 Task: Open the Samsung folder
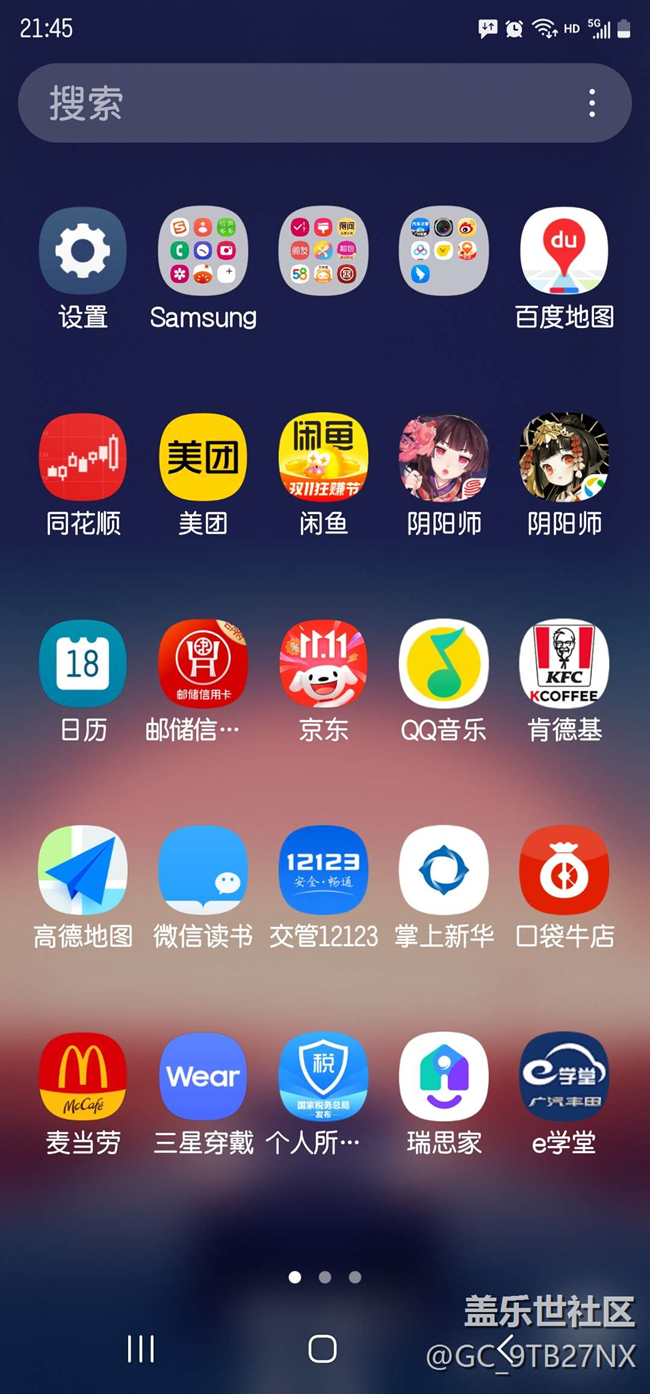click(x=203, y=252)
